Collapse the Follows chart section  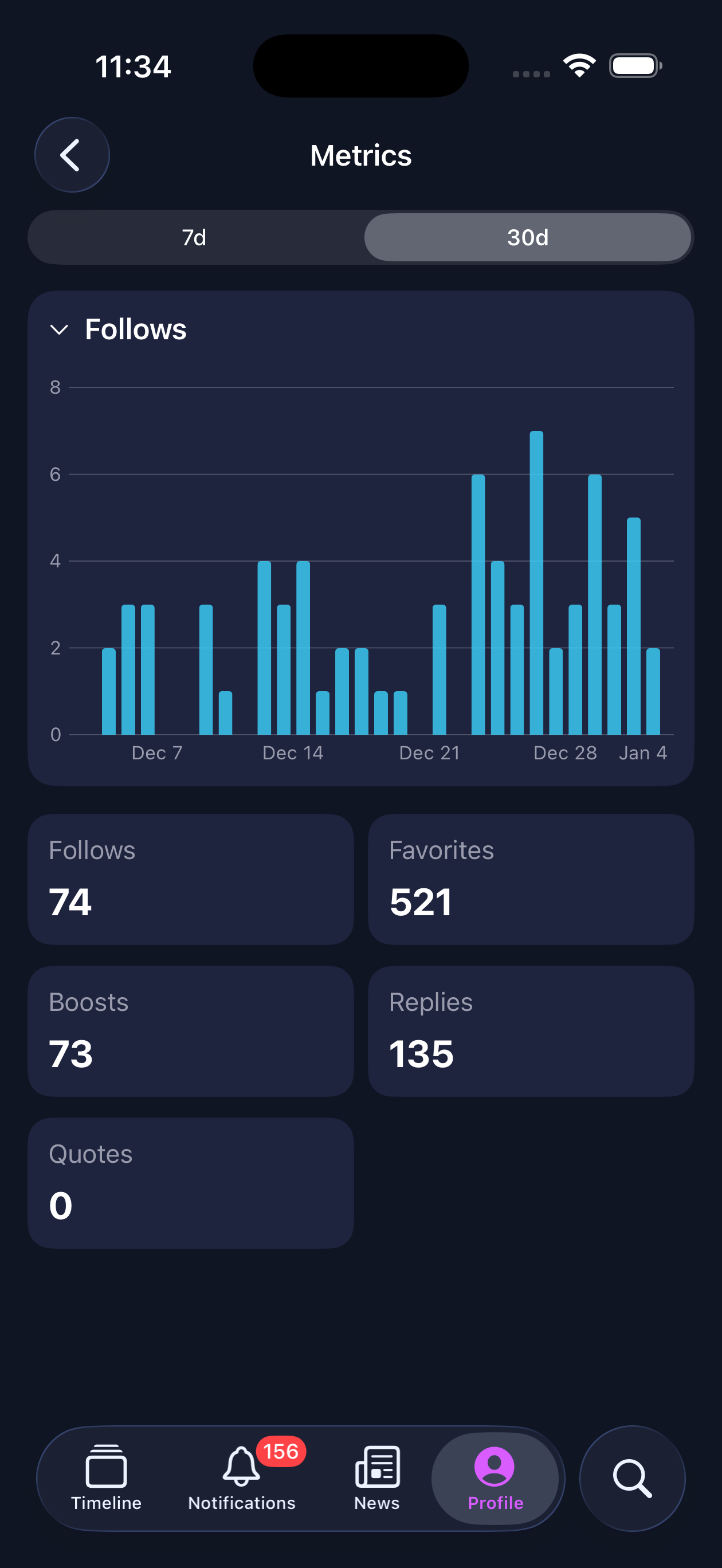[60, 330]
